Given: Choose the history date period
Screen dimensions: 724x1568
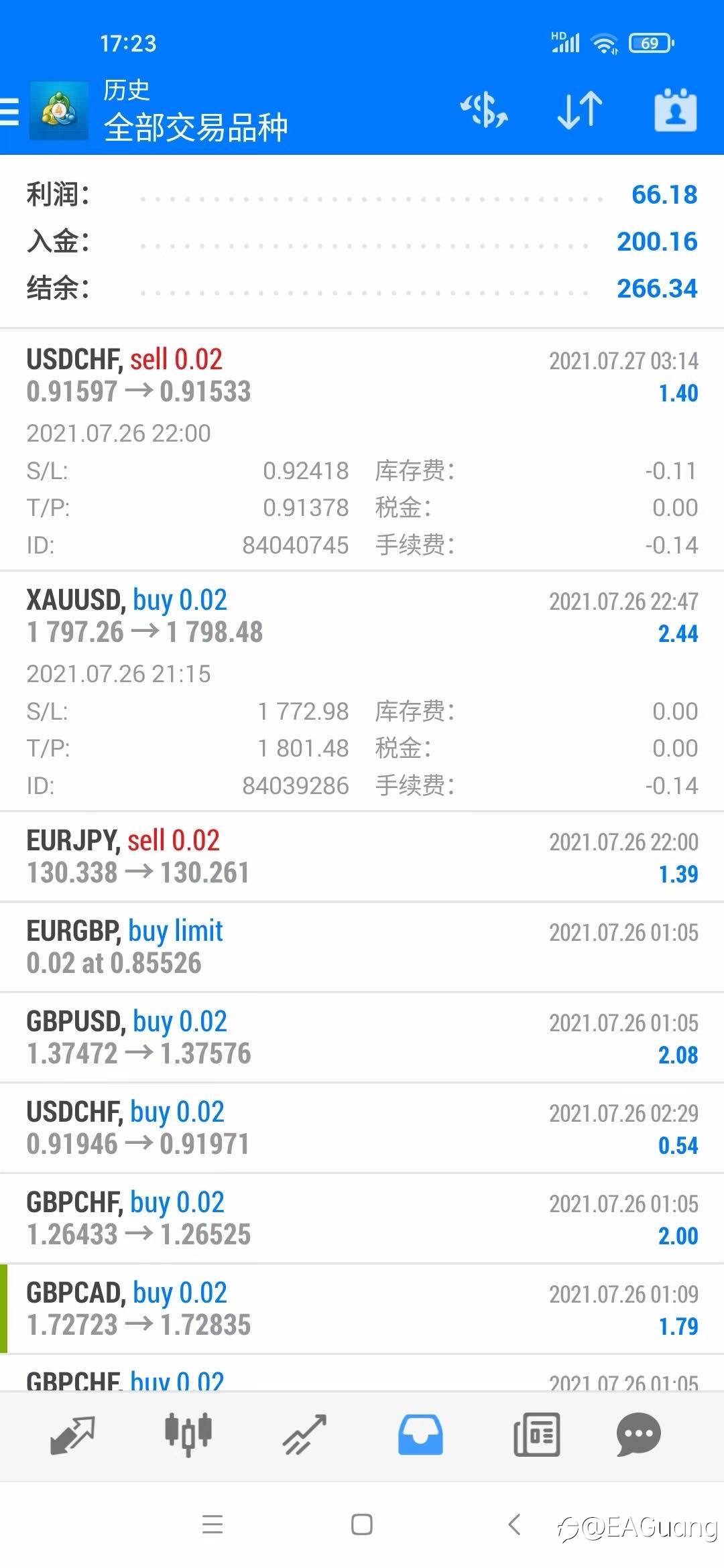Looking at the screenshot, I should pyautogui.click(x=675, y=110).
